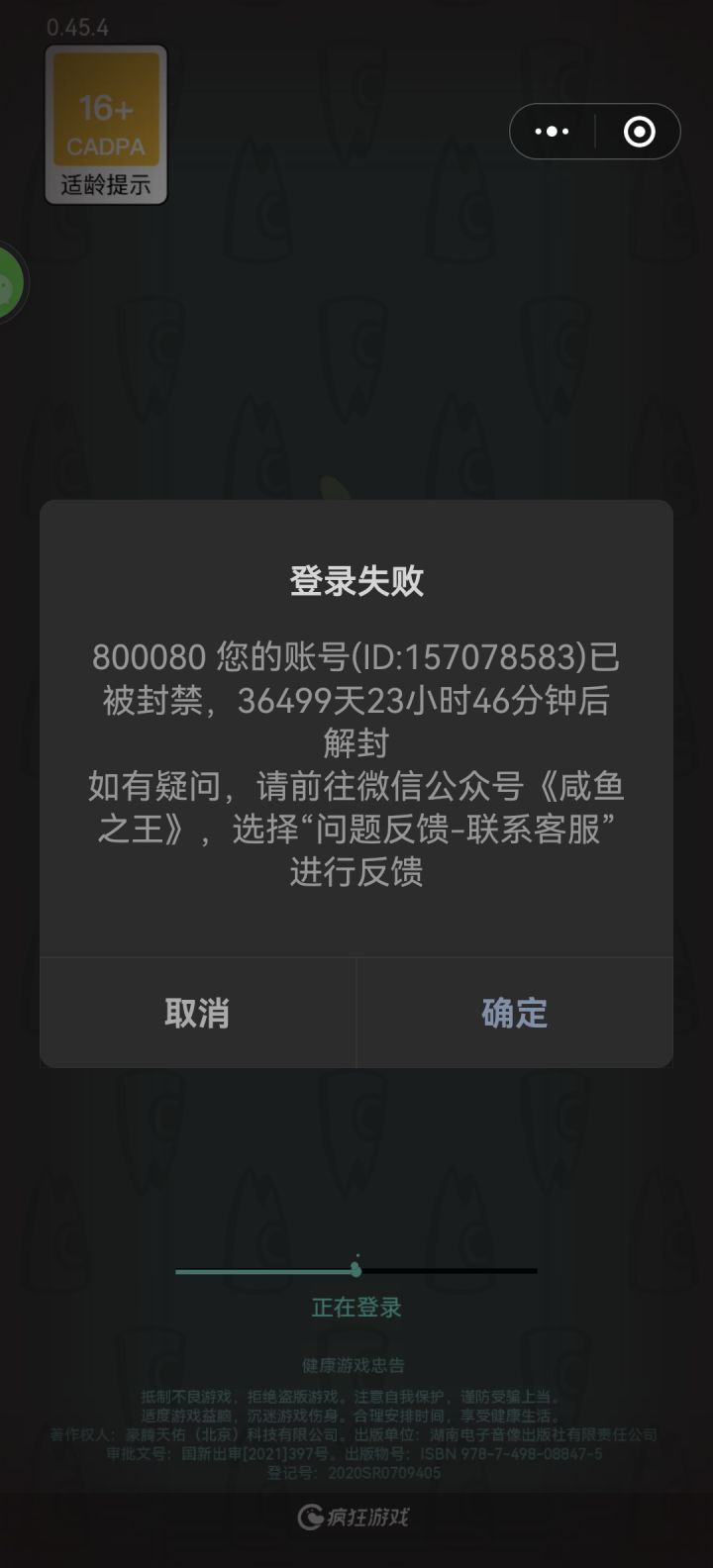Confirm the dialog with 确定

(x=514, y=1012)
